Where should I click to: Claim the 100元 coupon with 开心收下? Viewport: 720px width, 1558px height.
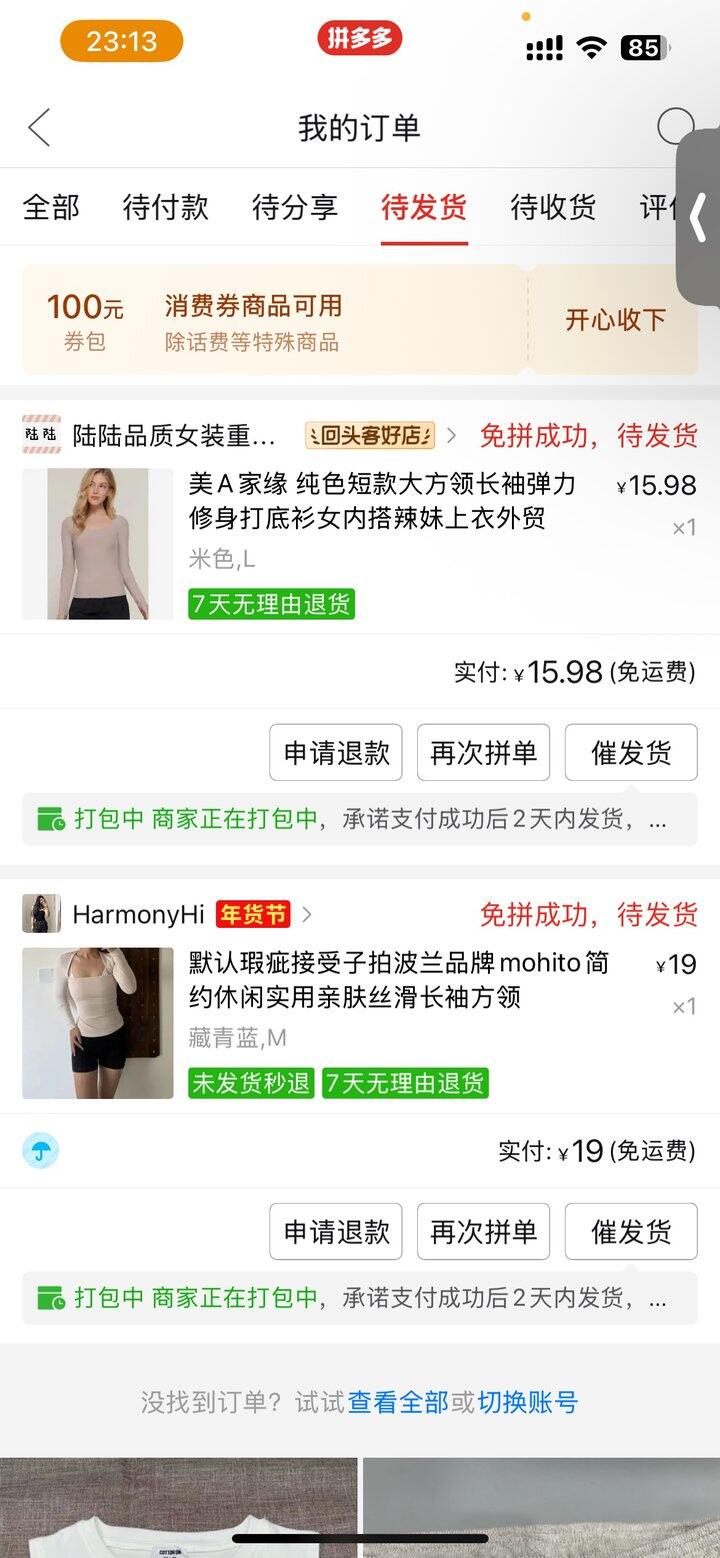(x=615, y=320)
